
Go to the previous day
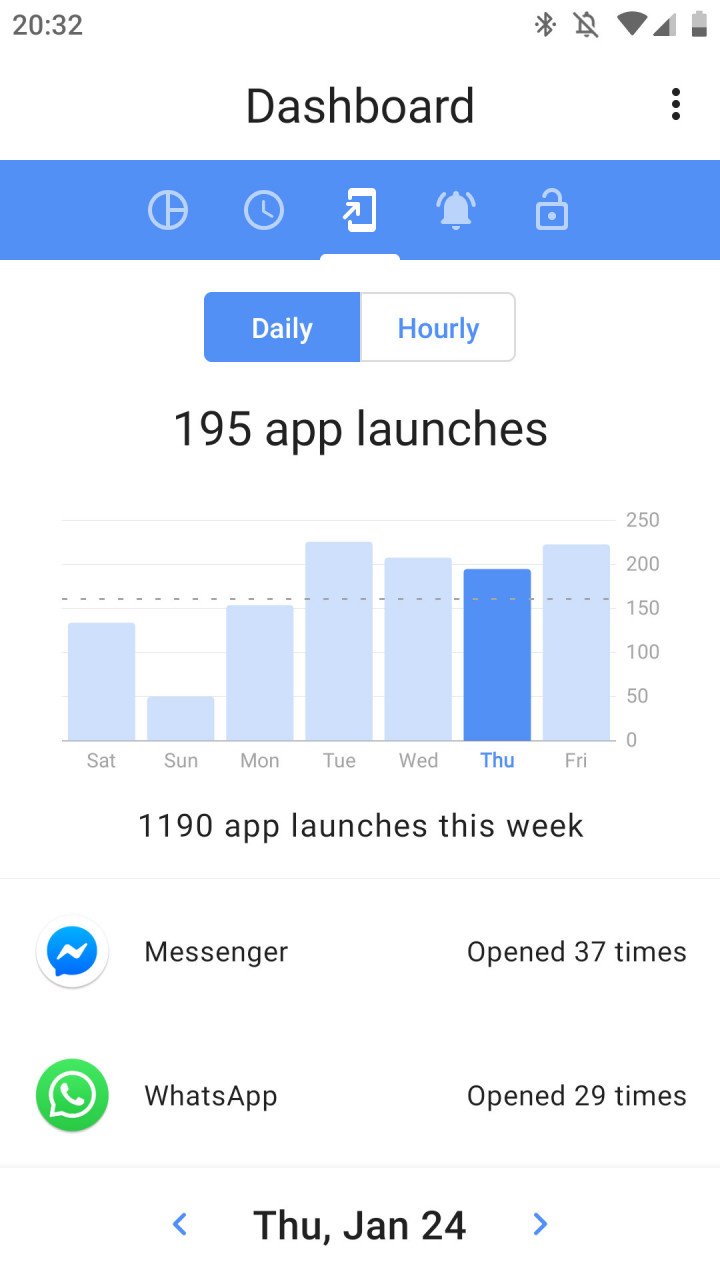click(x=180, y=1224)
